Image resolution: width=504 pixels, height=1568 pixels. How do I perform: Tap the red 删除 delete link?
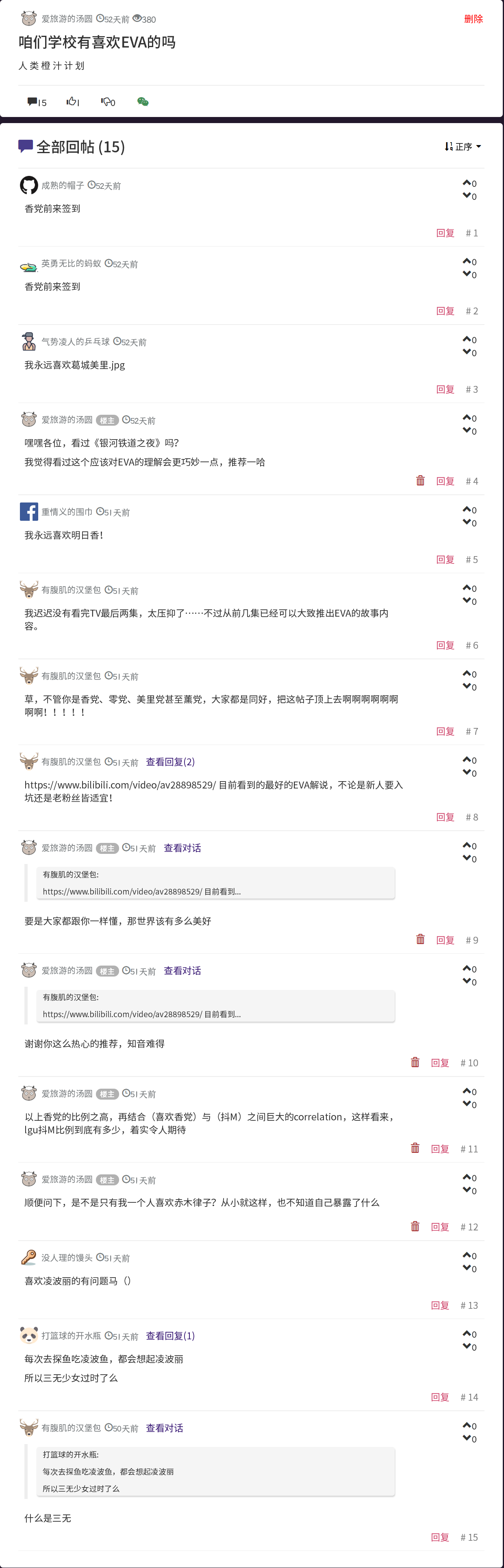(x=473, y=19)
